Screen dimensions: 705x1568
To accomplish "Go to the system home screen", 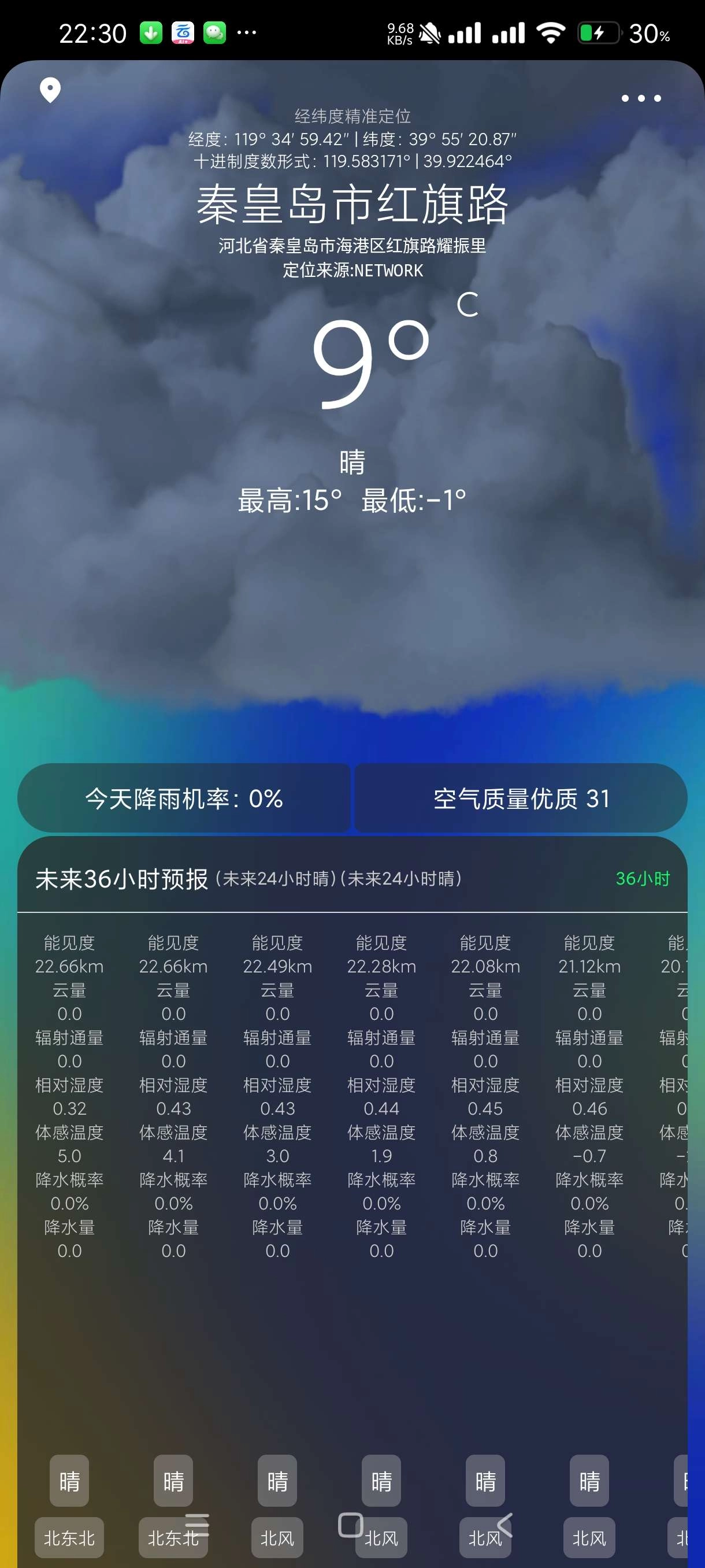I will [351, 1525].
